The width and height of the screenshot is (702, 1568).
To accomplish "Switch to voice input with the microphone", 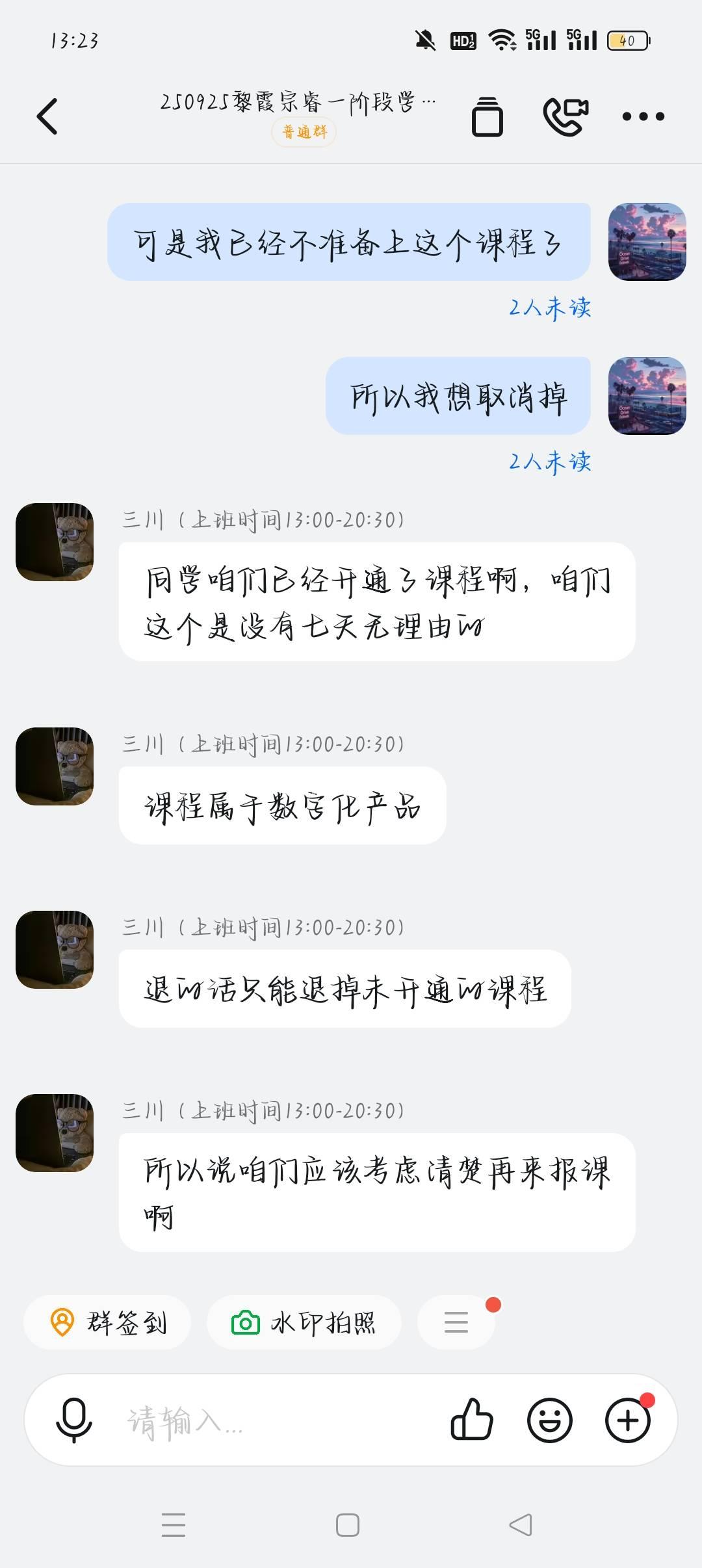I will [x=74, y=1420].
